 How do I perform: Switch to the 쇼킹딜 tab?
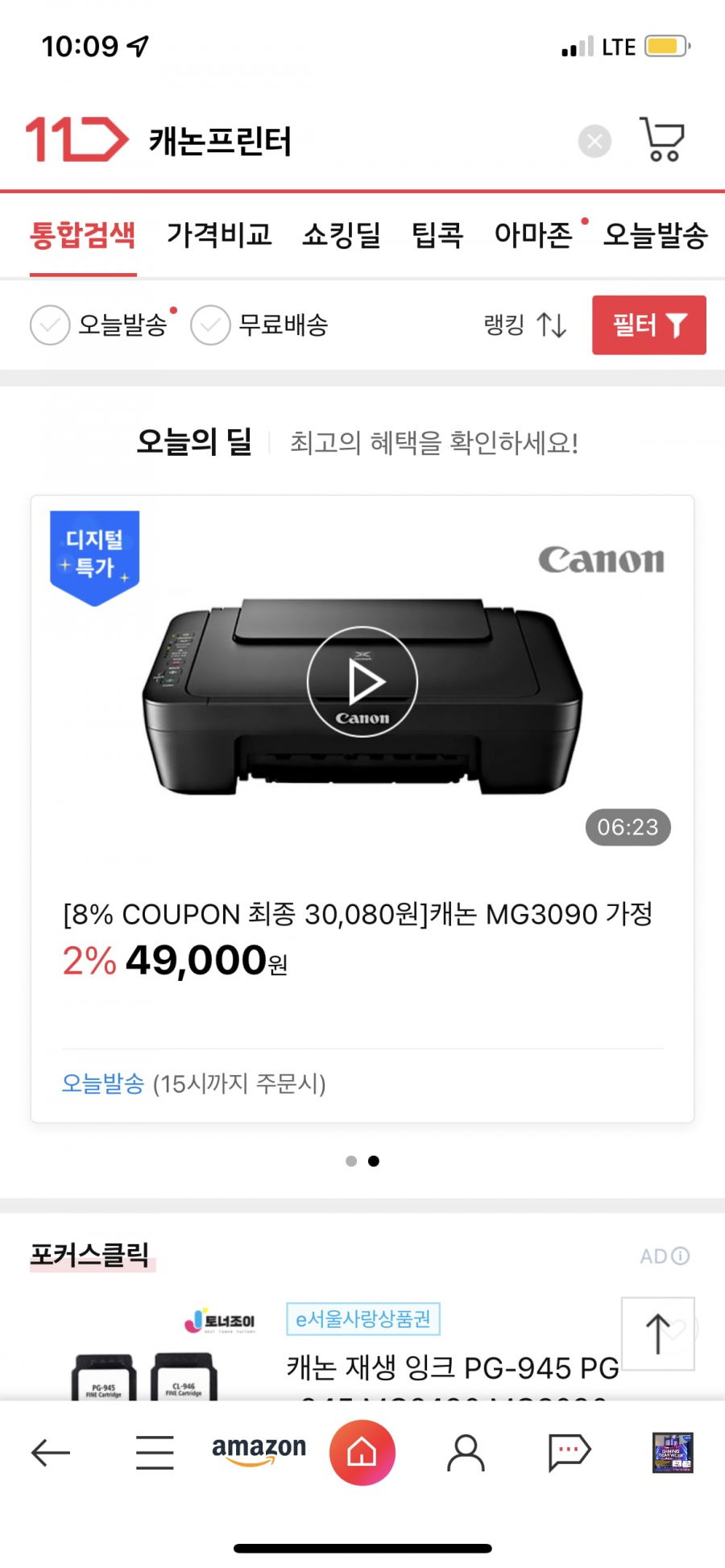(x=342, y=235)
